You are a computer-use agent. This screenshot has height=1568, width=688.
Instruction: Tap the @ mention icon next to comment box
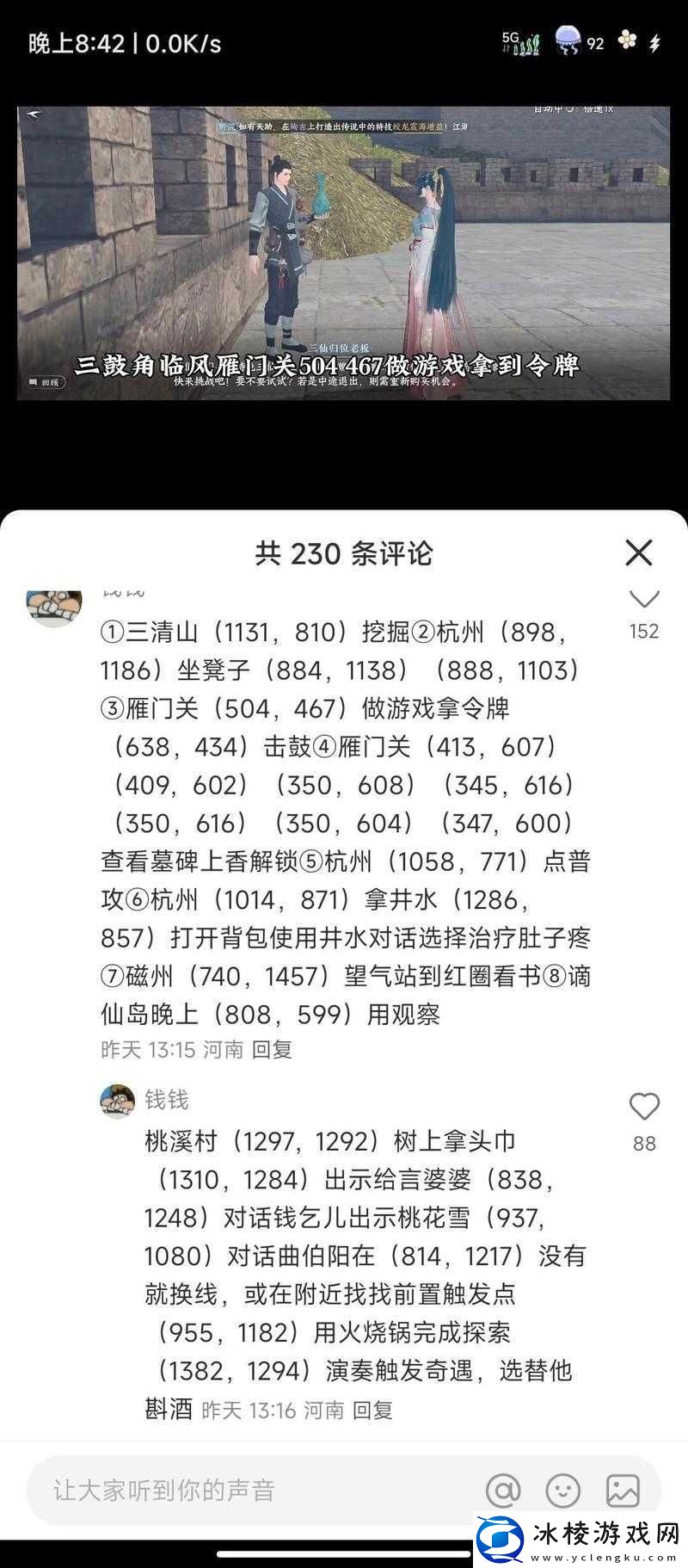pyautogui.click(x=504, y=1491)
